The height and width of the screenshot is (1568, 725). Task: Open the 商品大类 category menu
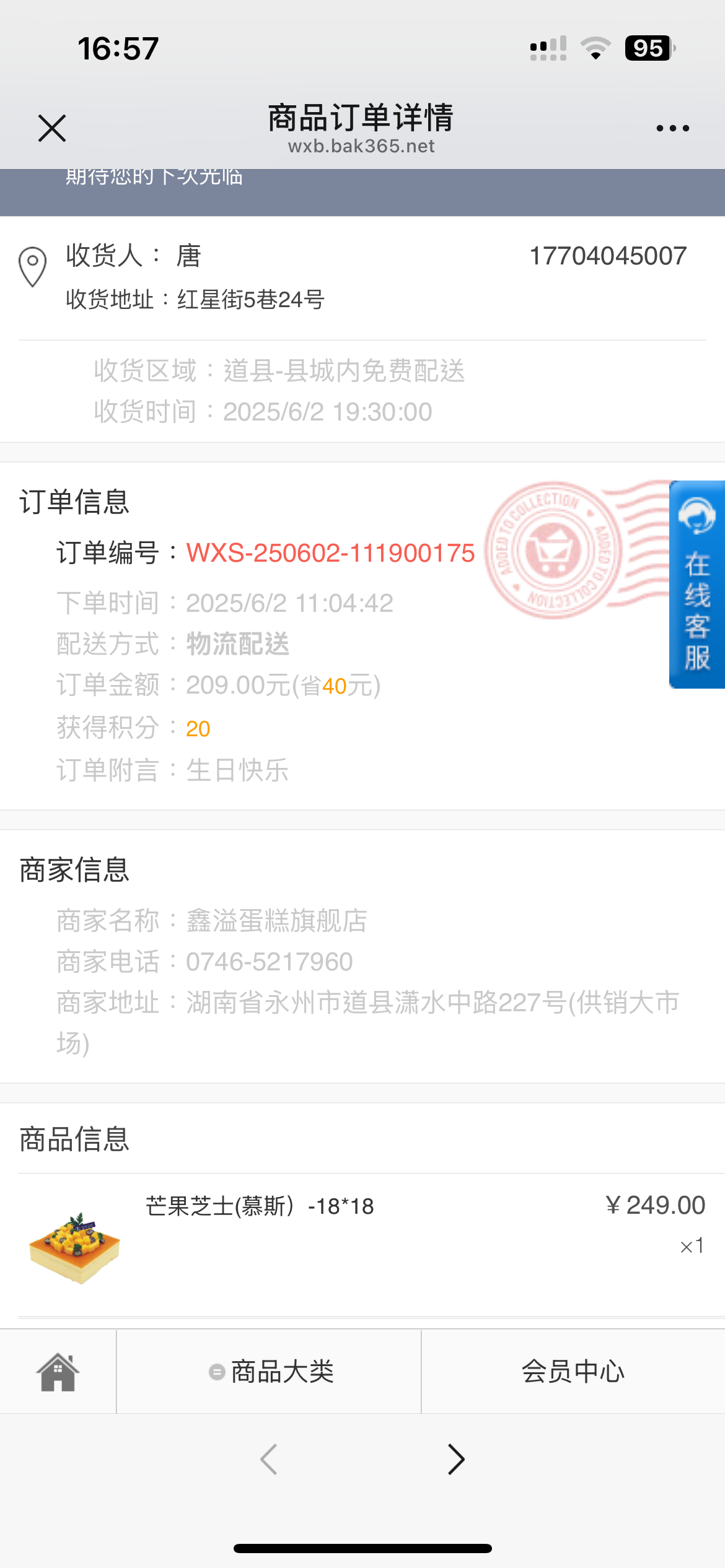(270, 1371)
